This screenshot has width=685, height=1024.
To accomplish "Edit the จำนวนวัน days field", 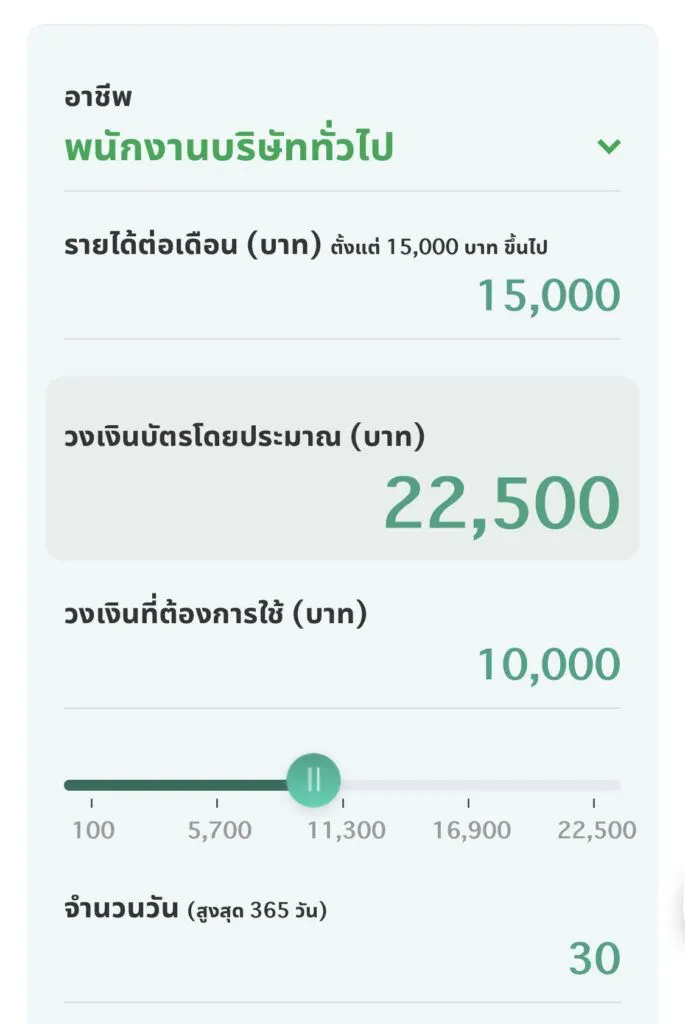I will (594, 958).
